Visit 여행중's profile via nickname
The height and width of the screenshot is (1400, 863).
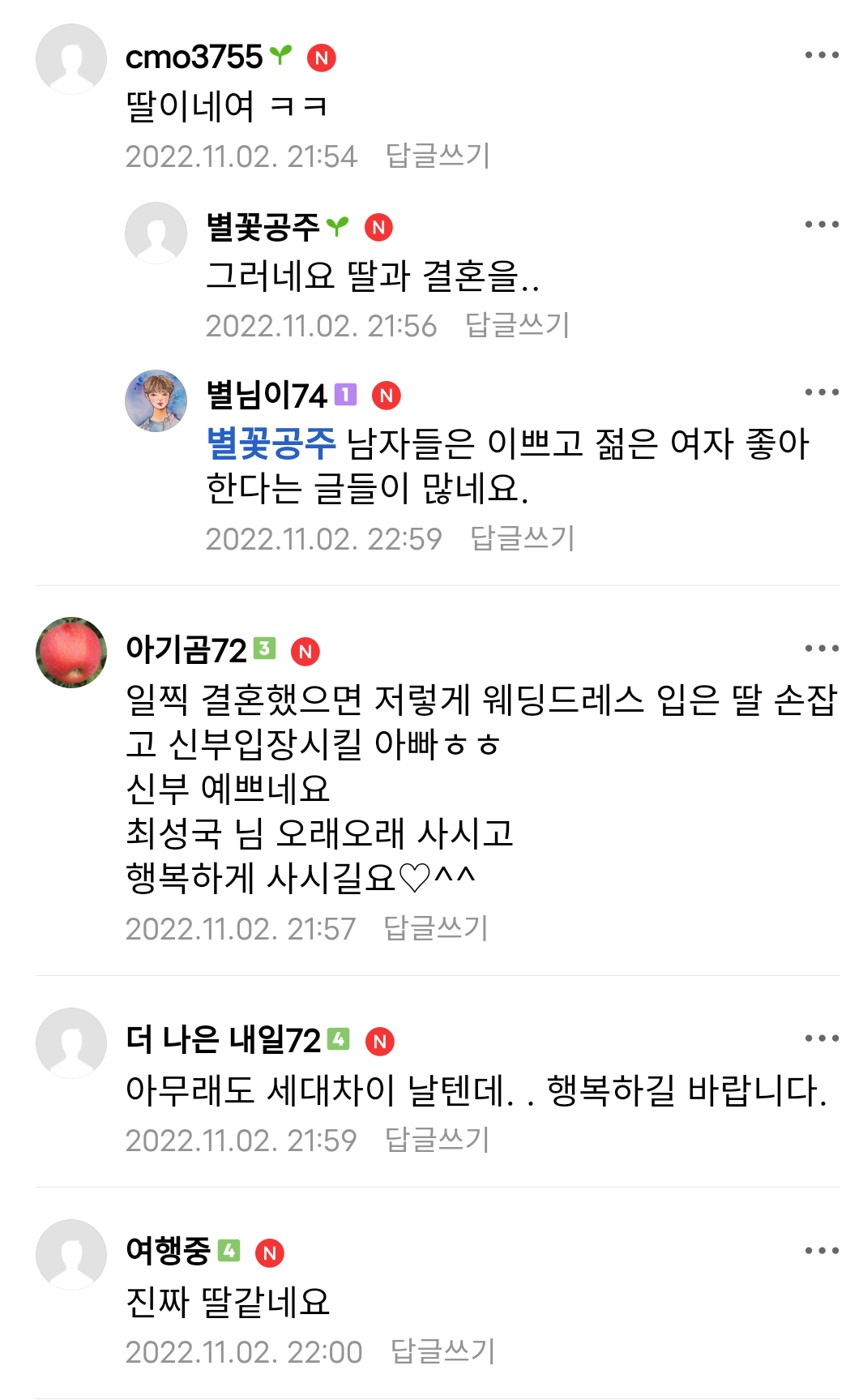(x=168, y=1251)
